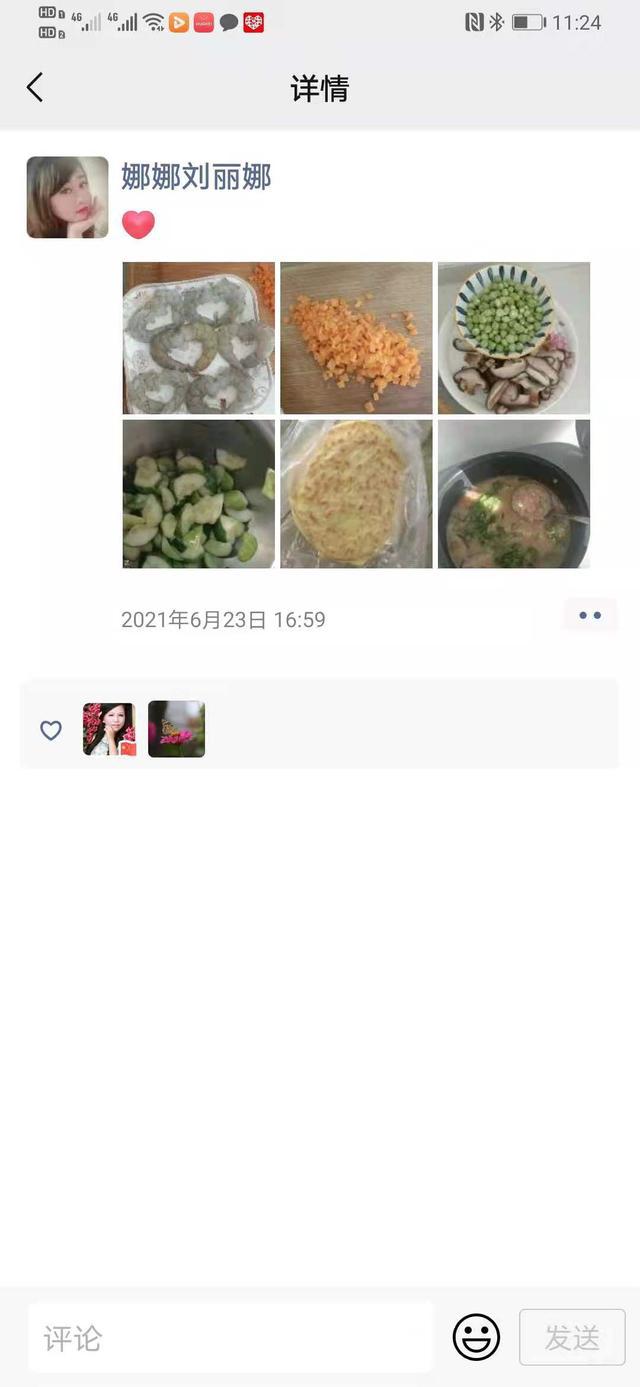640x1387 pixels.
Task: Go back using the top-left arrow
Action: [x=35, y=88]
